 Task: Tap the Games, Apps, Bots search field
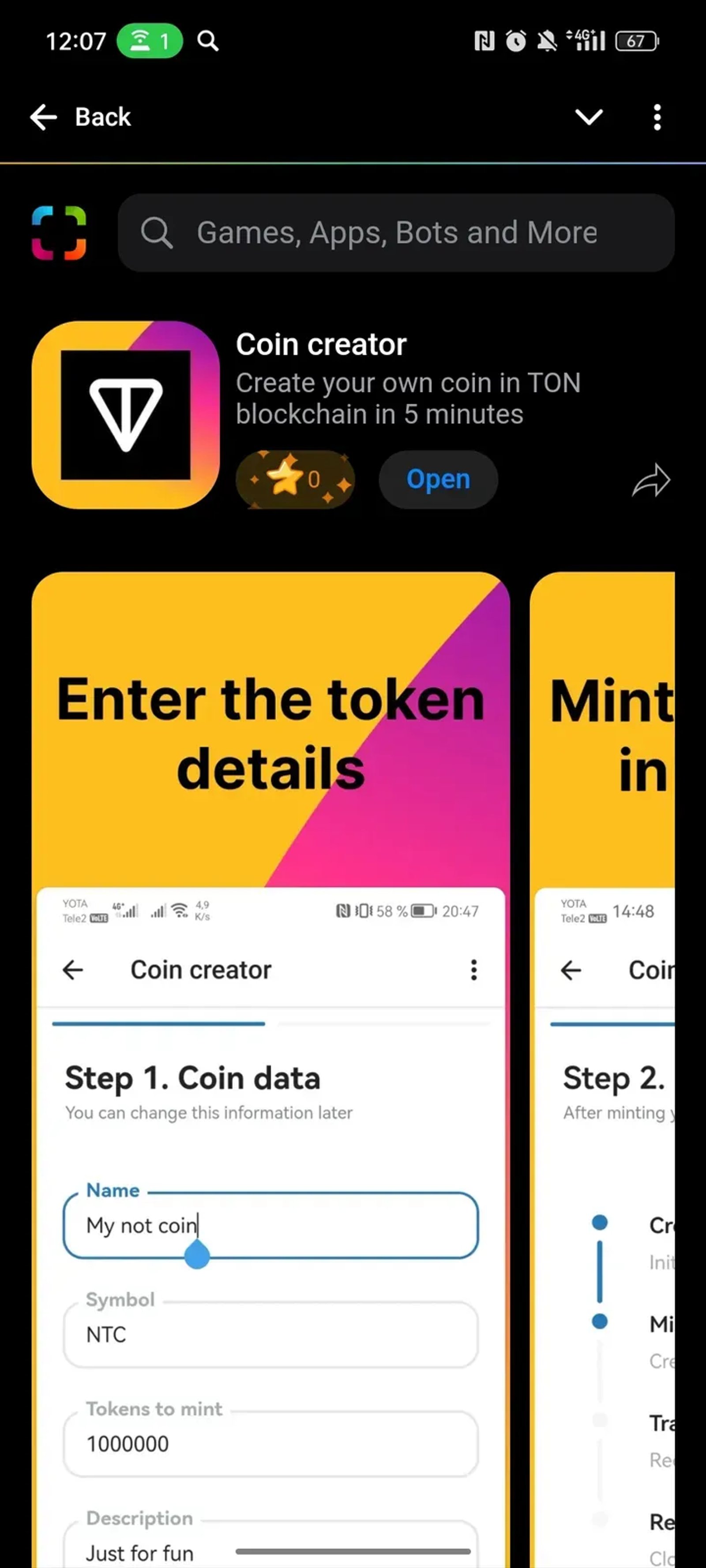(x=396, y=232)
